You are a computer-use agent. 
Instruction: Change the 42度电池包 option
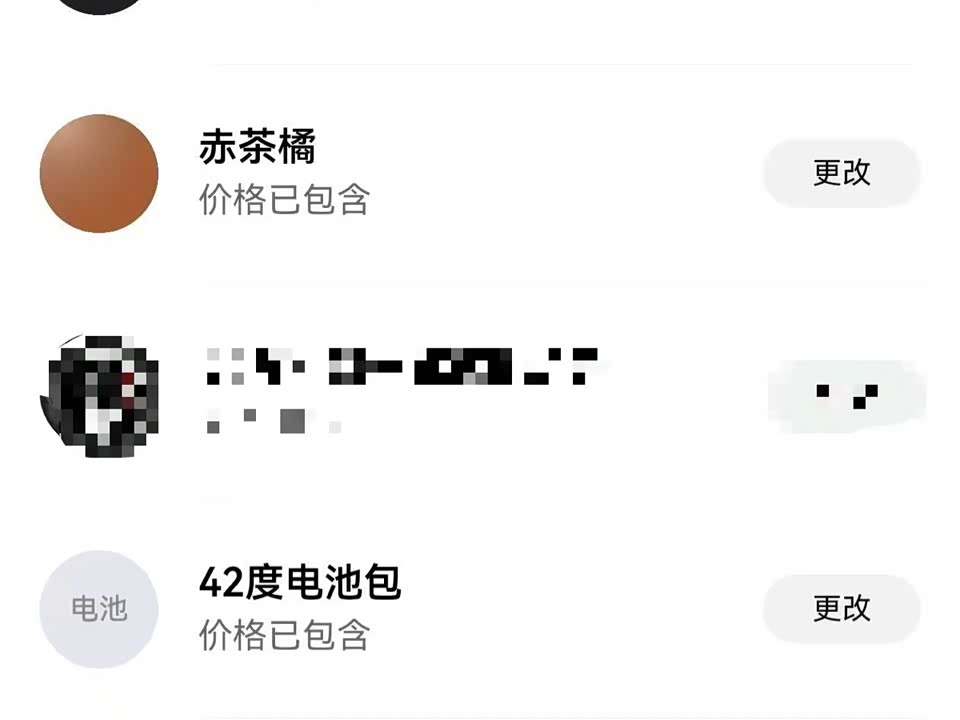(x=841, y=608)
